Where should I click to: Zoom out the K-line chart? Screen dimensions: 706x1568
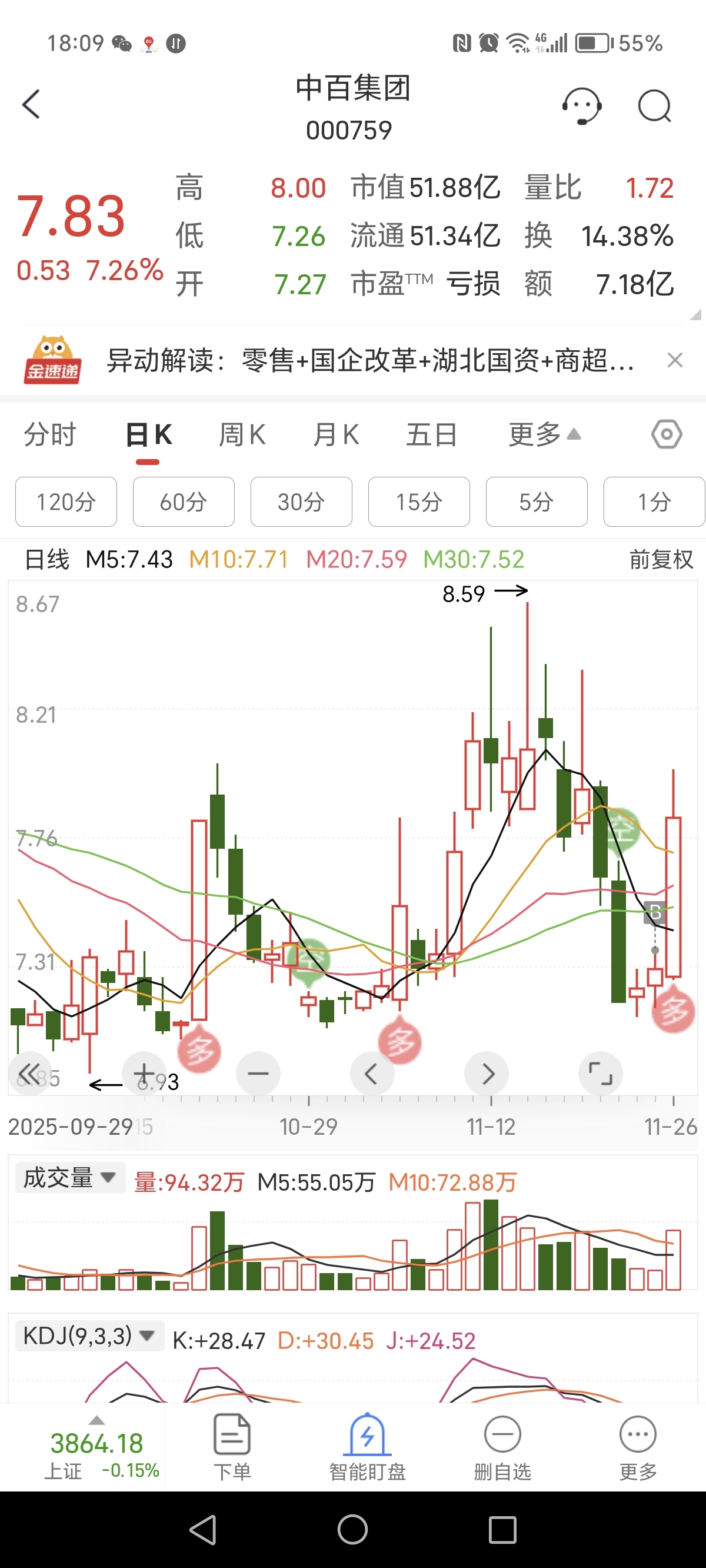coord(258,1074)
